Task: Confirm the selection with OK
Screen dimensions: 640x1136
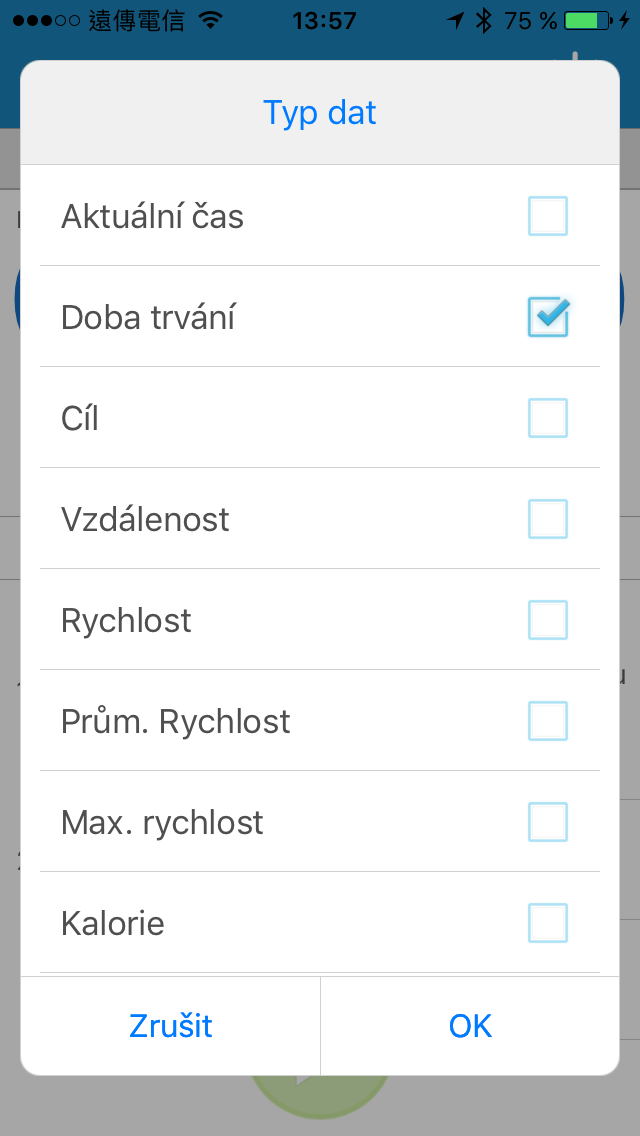Action: pos(470,1026)
